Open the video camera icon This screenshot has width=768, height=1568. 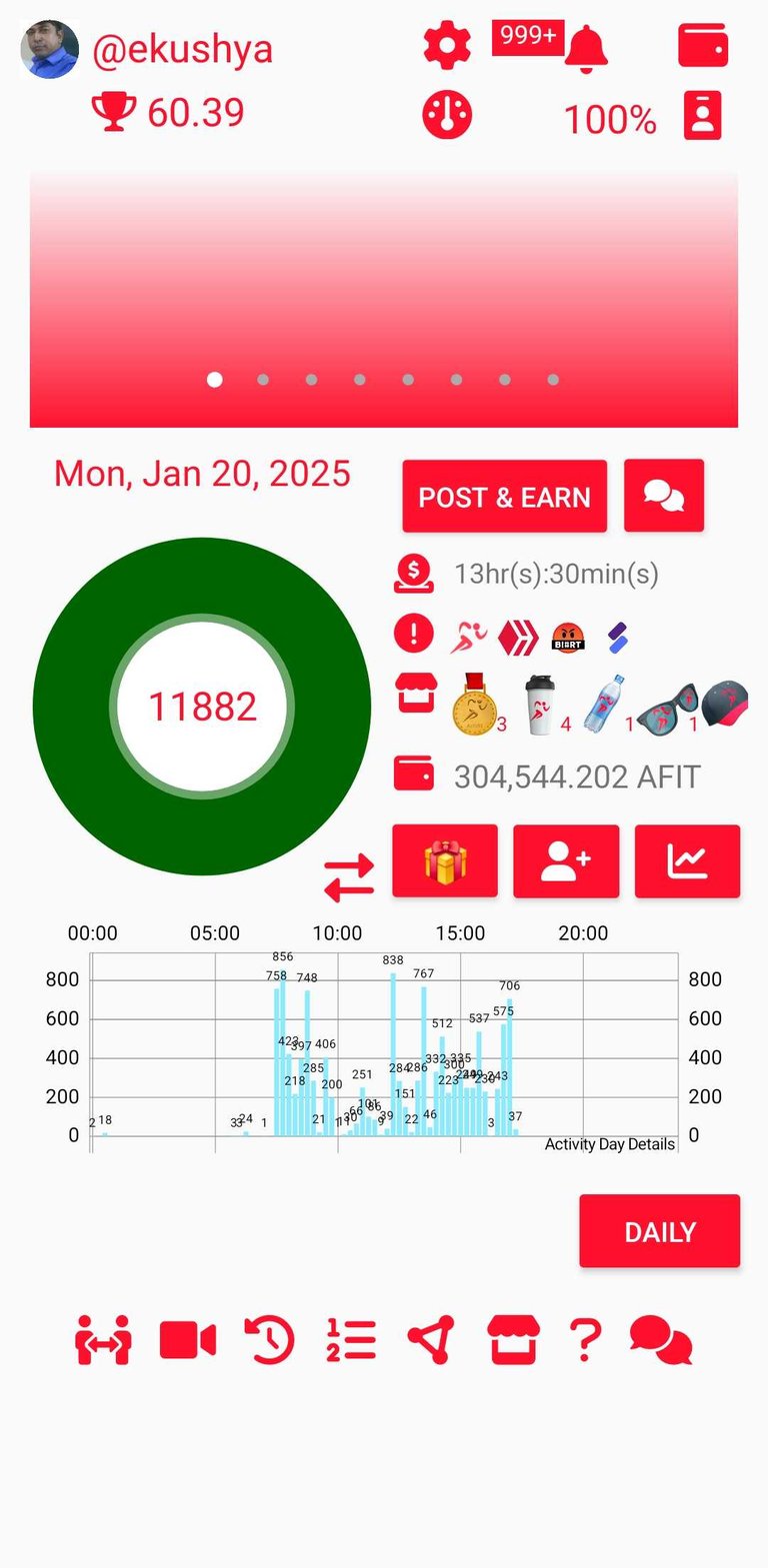point(188,1340)
